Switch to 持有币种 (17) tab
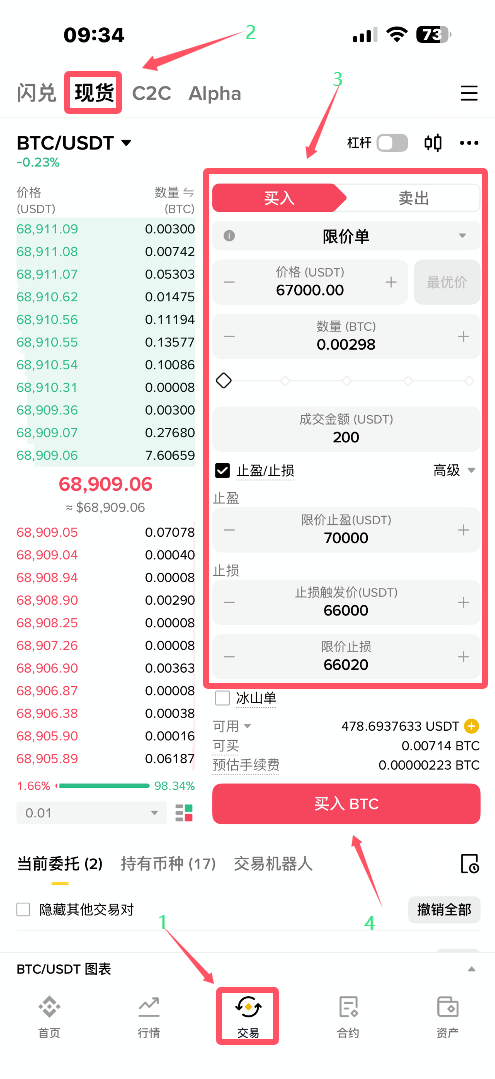 [168, 863]
